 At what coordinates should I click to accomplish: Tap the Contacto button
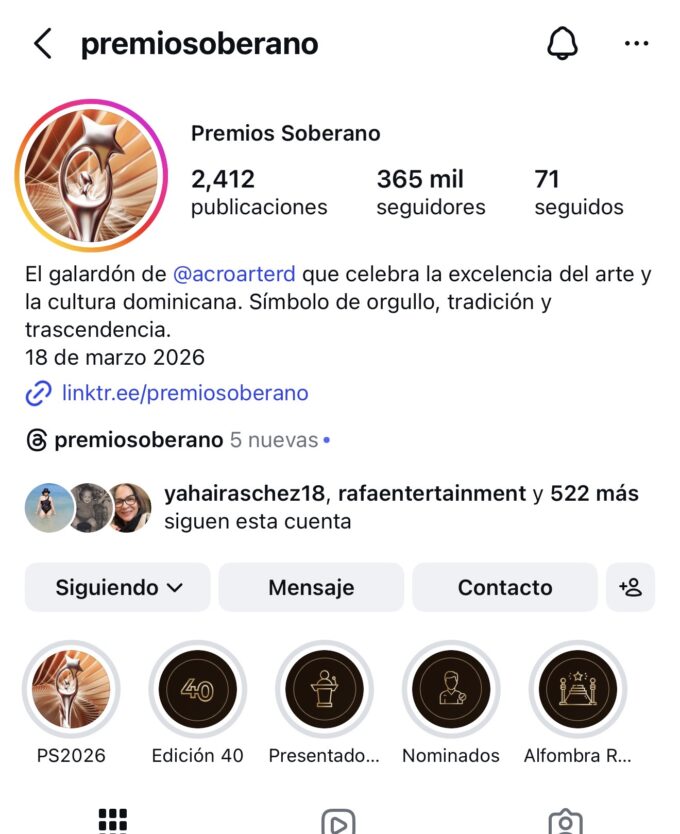(504, 587)
